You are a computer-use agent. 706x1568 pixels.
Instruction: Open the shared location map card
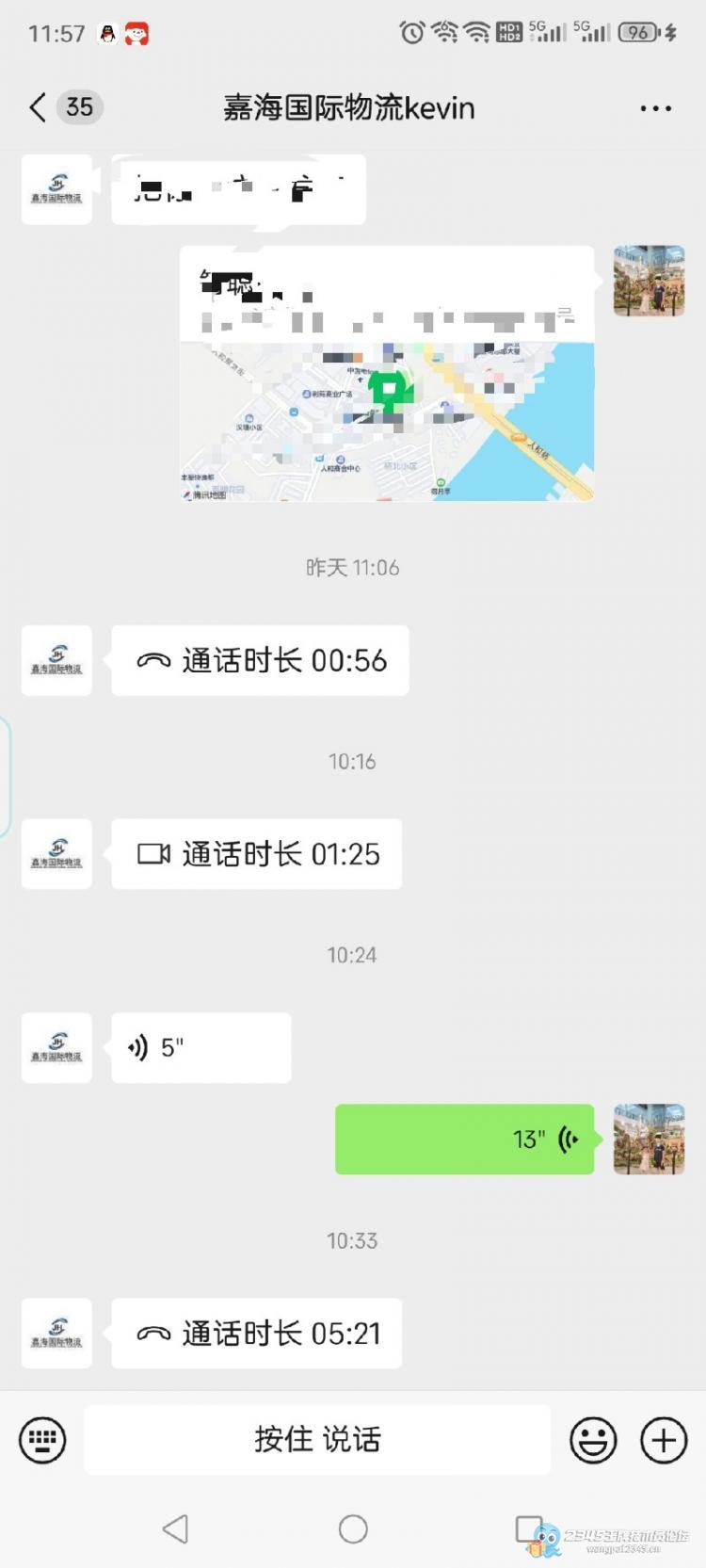click(x=387, y=374)
